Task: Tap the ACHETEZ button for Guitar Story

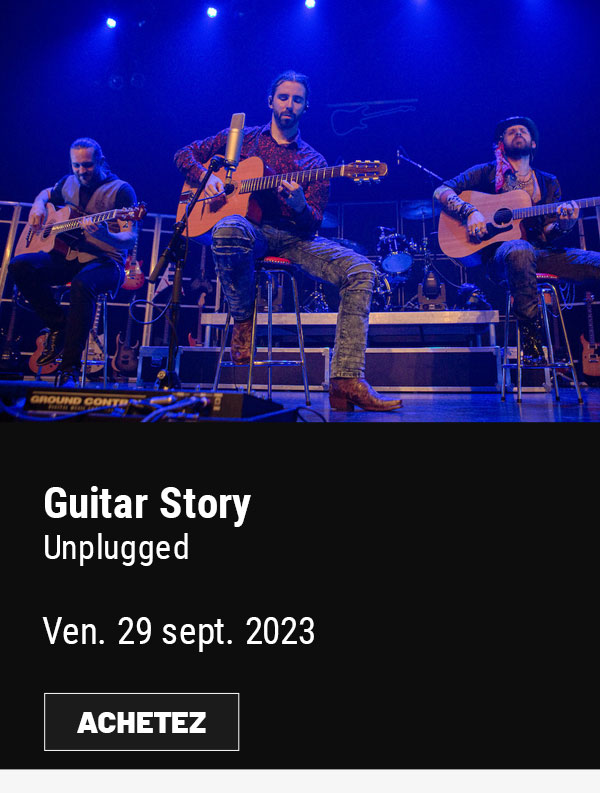Action: click(141, 722)
